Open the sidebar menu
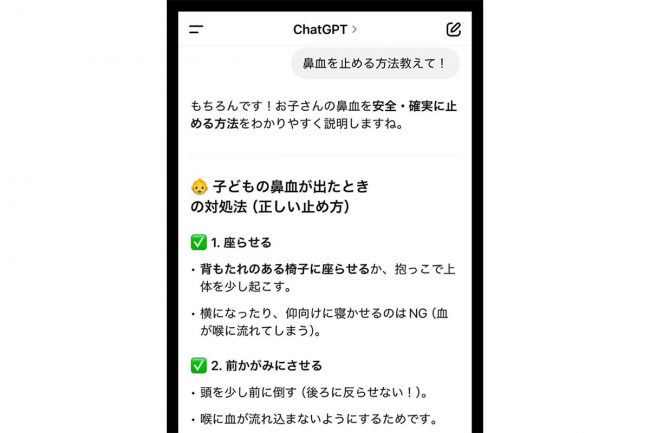The image size is (650, 433). pyautogui.click(x=196, y=30)
